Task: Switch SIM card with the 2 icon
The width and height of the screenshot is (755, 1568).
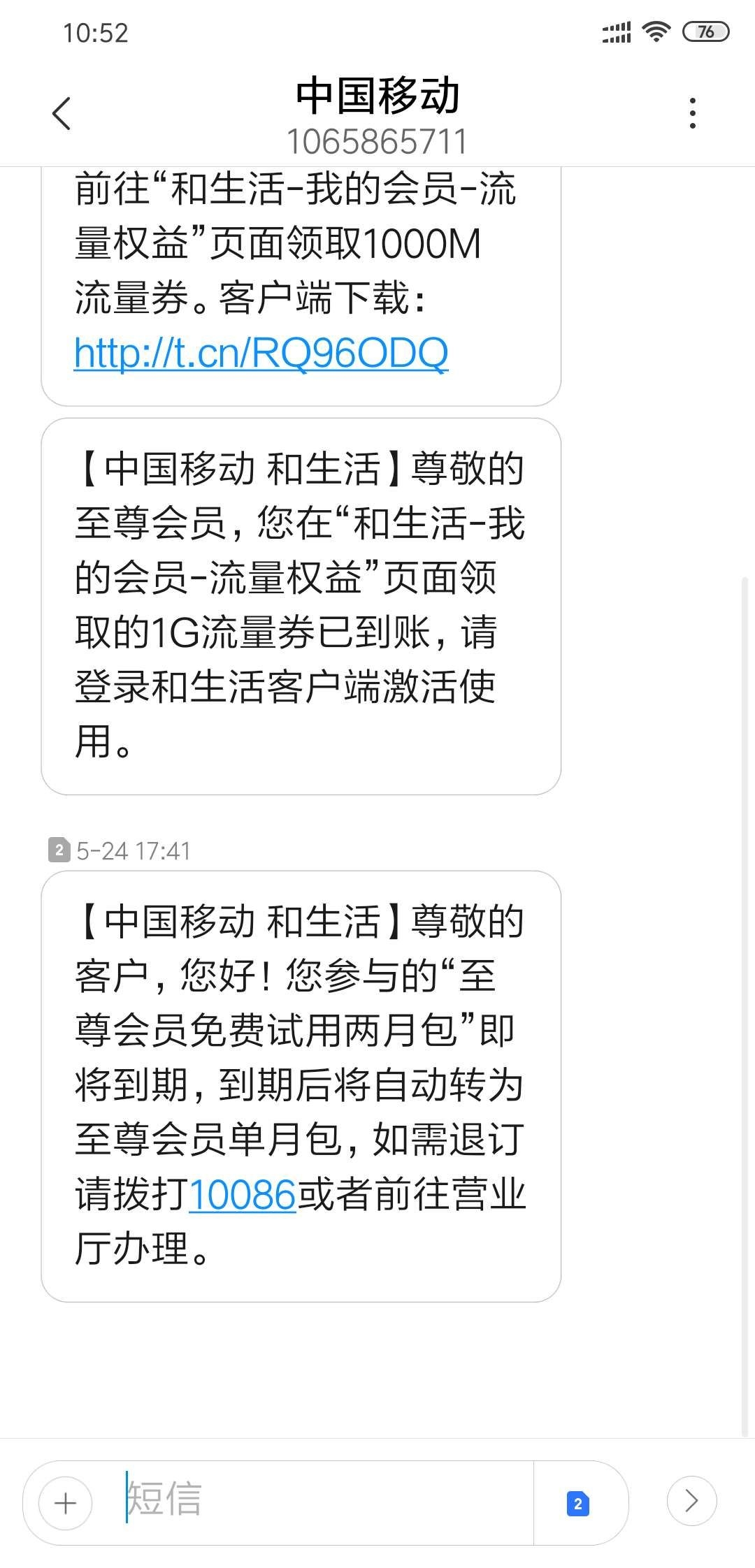Action: pos(577,1503)
